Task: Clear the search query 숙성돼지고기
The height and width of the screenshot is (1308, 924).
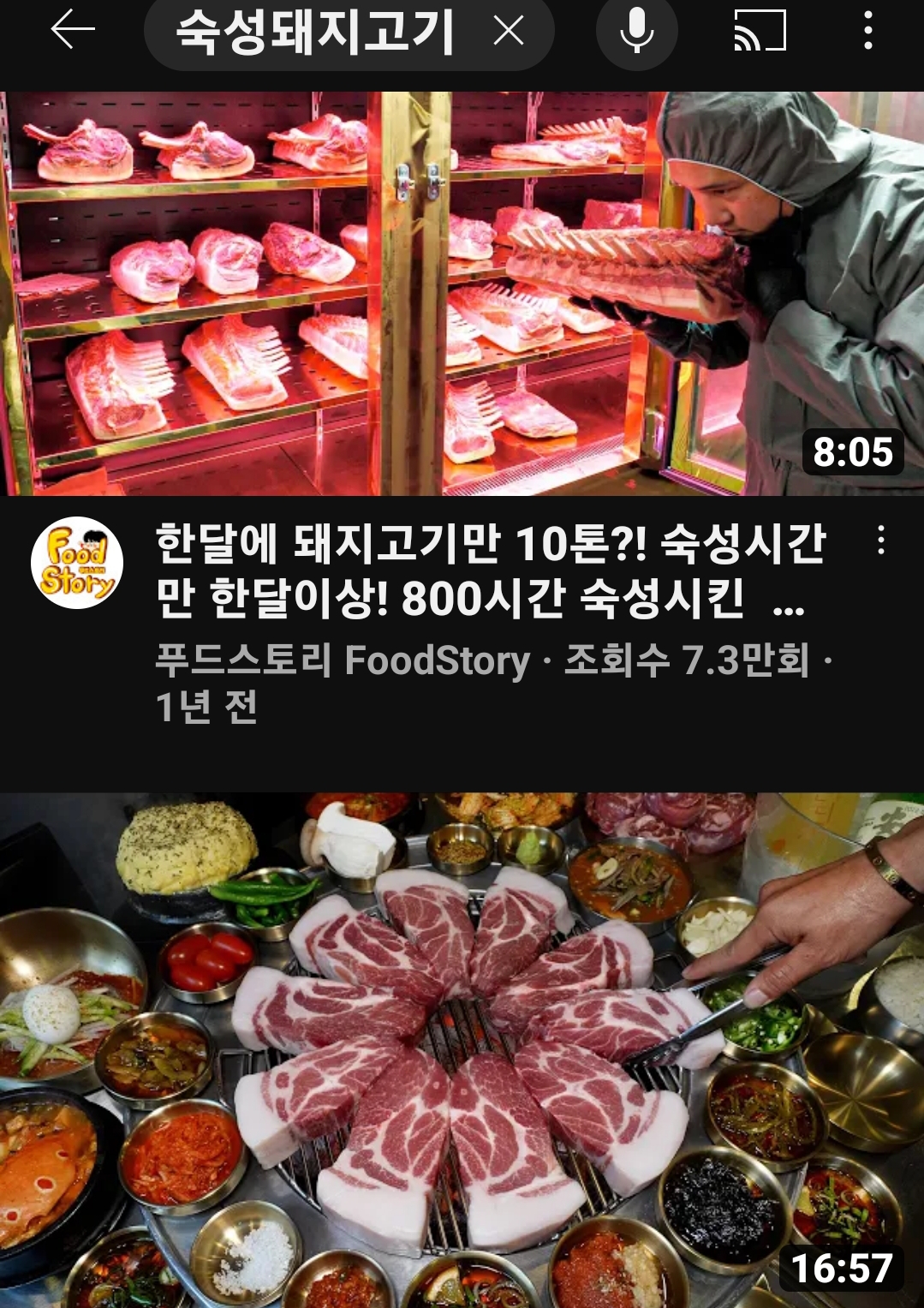Action: (509, 32)
